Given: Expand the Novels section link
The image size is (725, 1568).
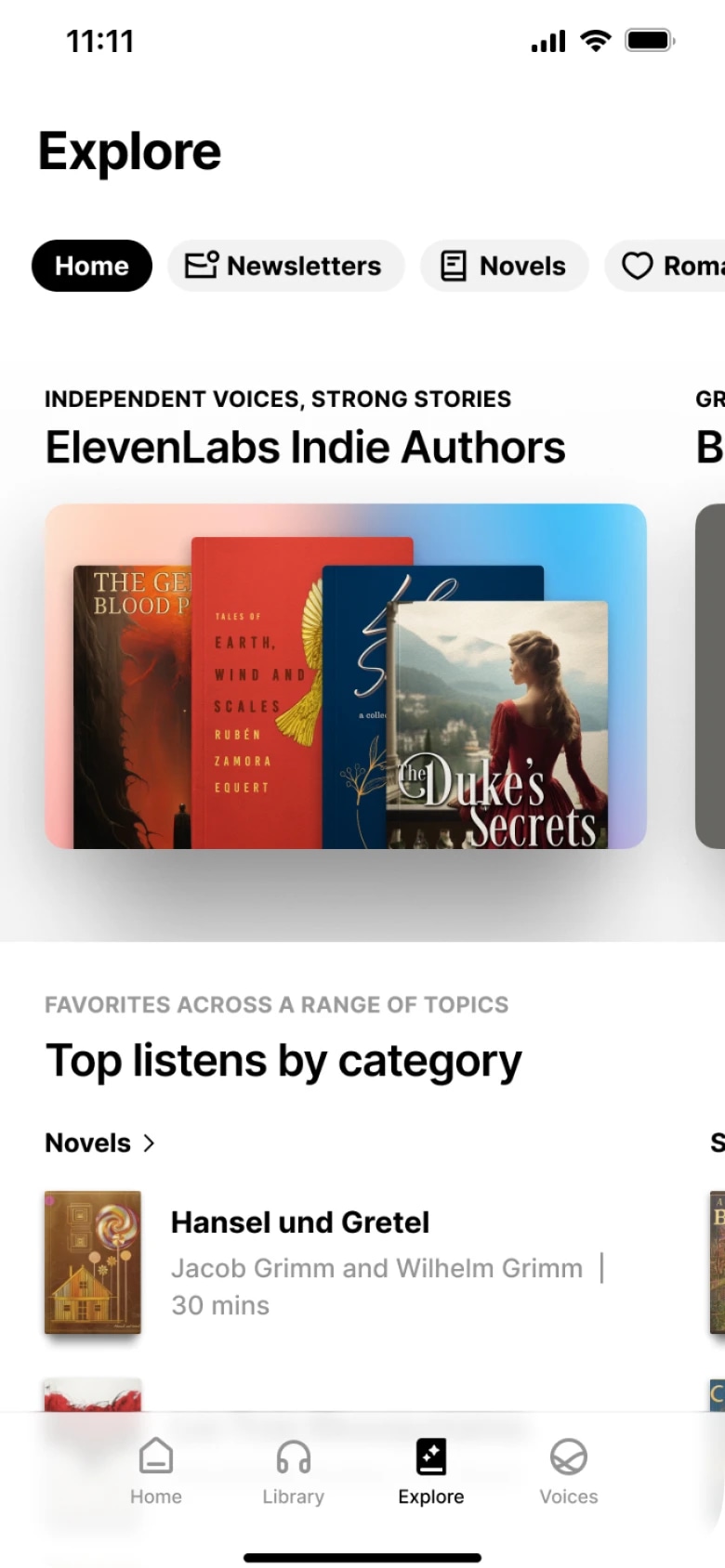Looking at the screenshot, I should tap(100, 1143).
